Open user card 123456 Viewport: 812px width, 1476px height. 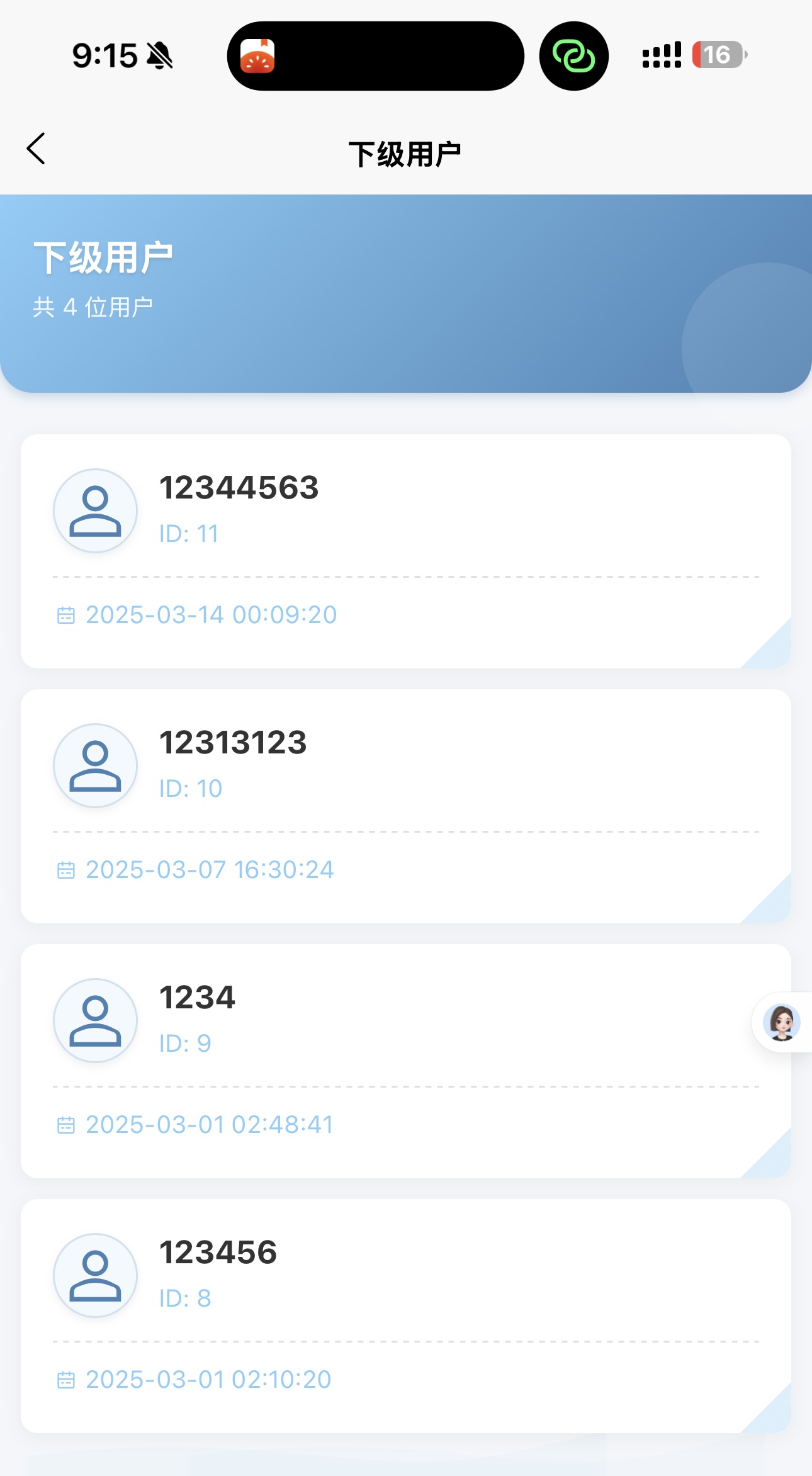pos(406,1316)
